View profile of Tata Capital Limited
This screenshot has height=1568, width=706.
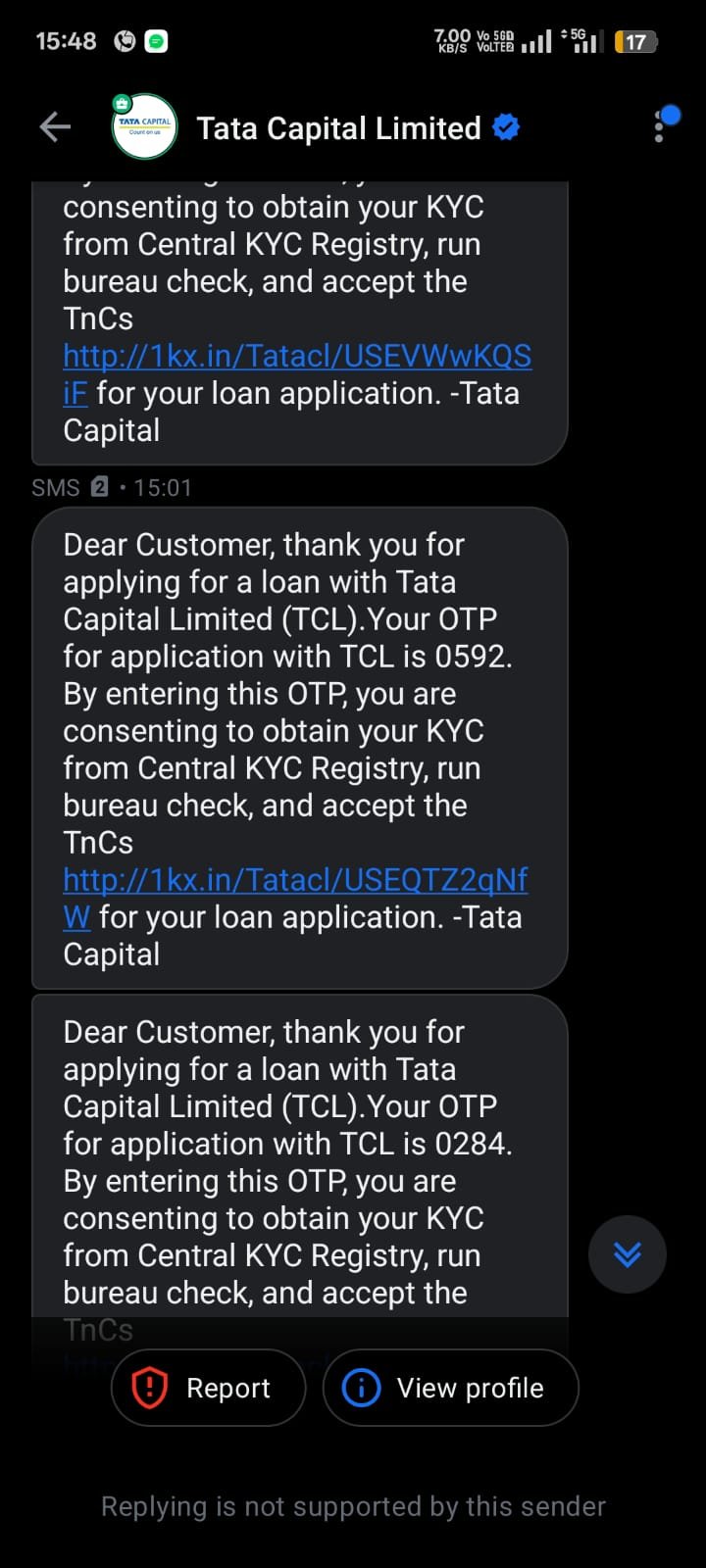coord(450,1388)
